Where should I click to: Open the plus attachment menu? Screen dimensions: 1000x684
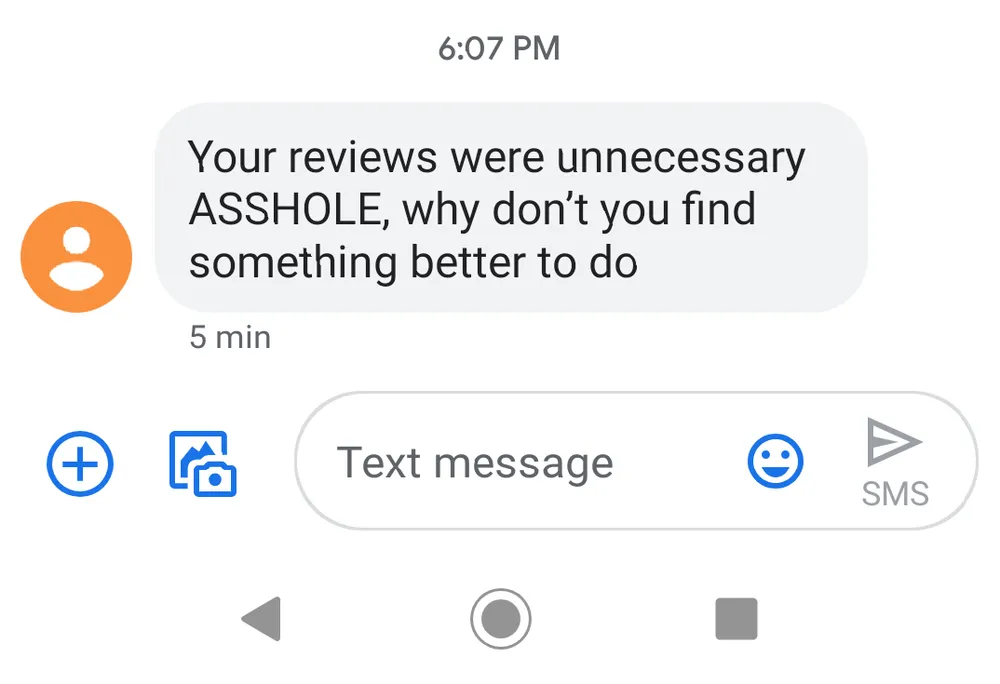[80, 464]
